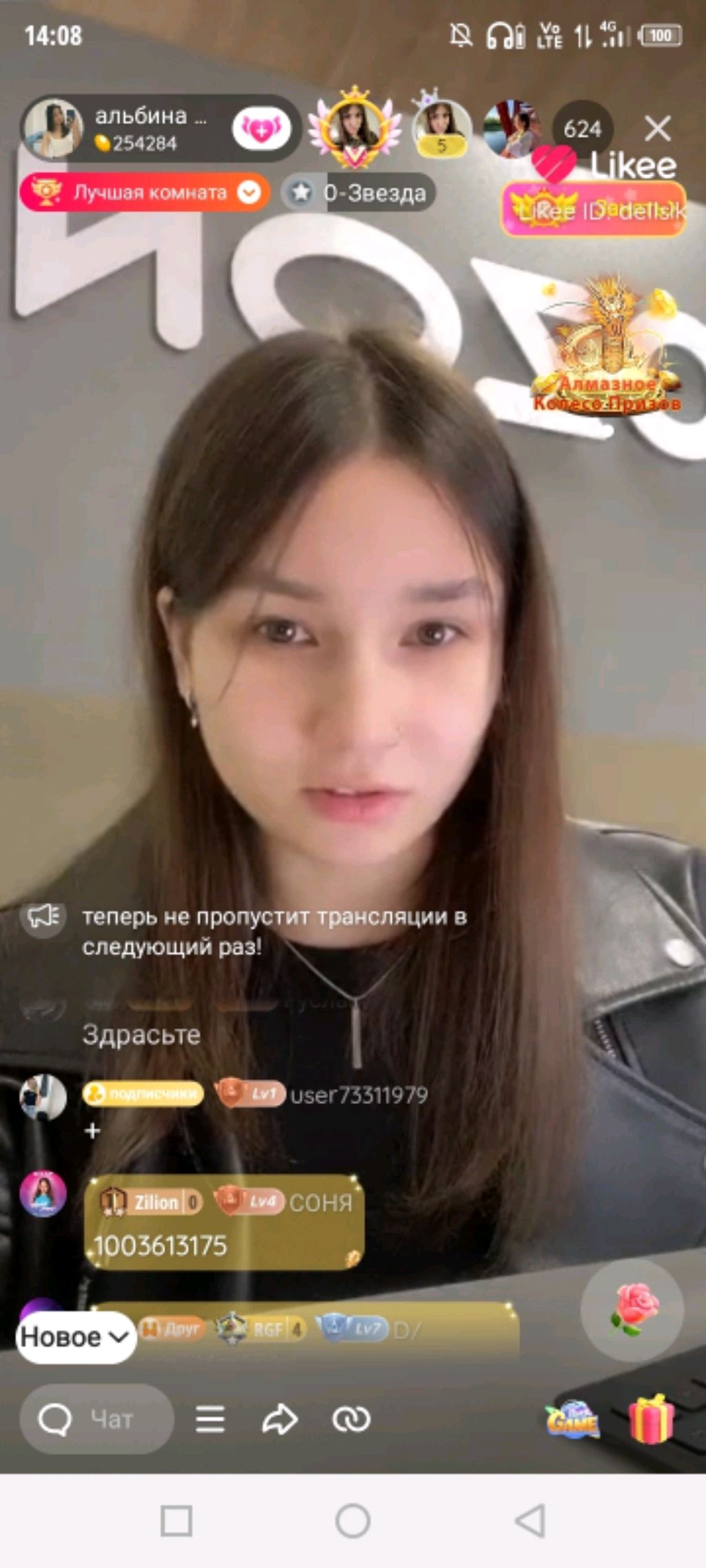
Task: Send a rose gift
Action: tap(632, 1310)
